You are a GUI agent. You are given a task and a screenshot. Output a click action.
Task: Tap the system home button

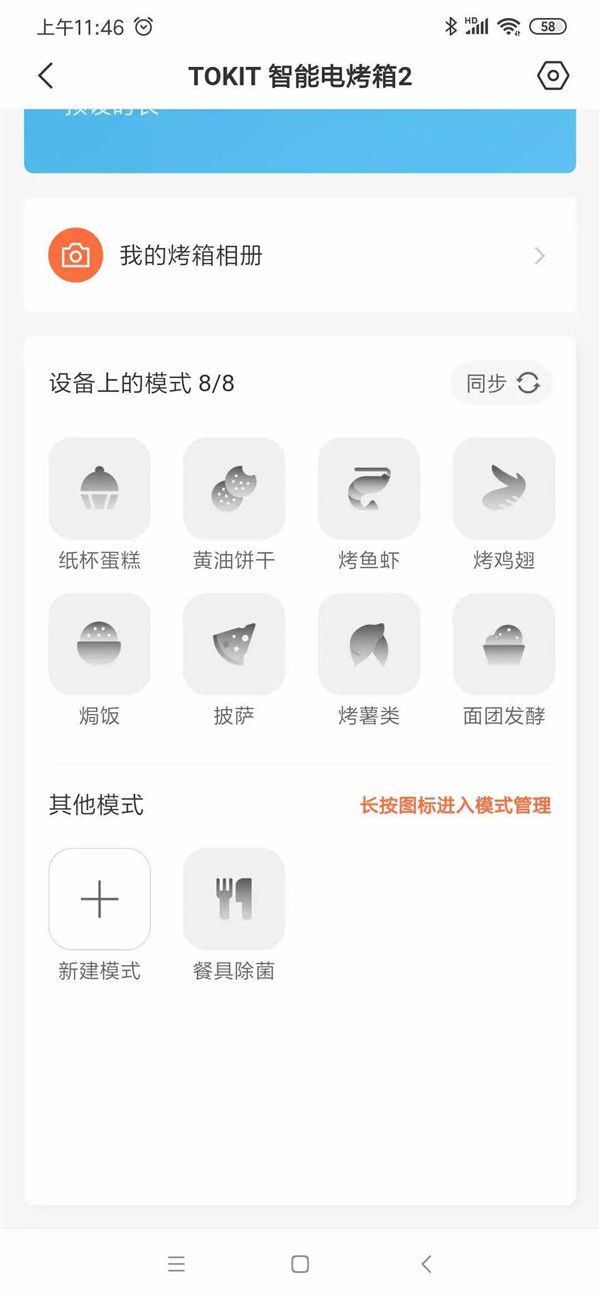300,1264
